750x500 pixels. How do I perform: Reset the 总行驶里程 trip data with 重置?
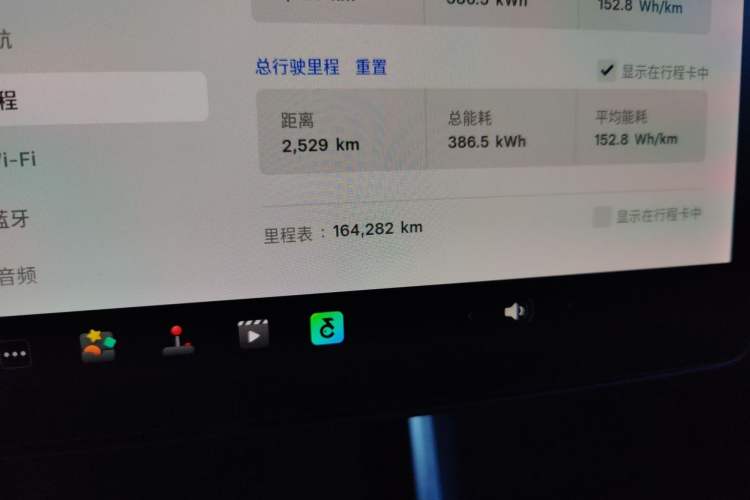coord(371,67)
